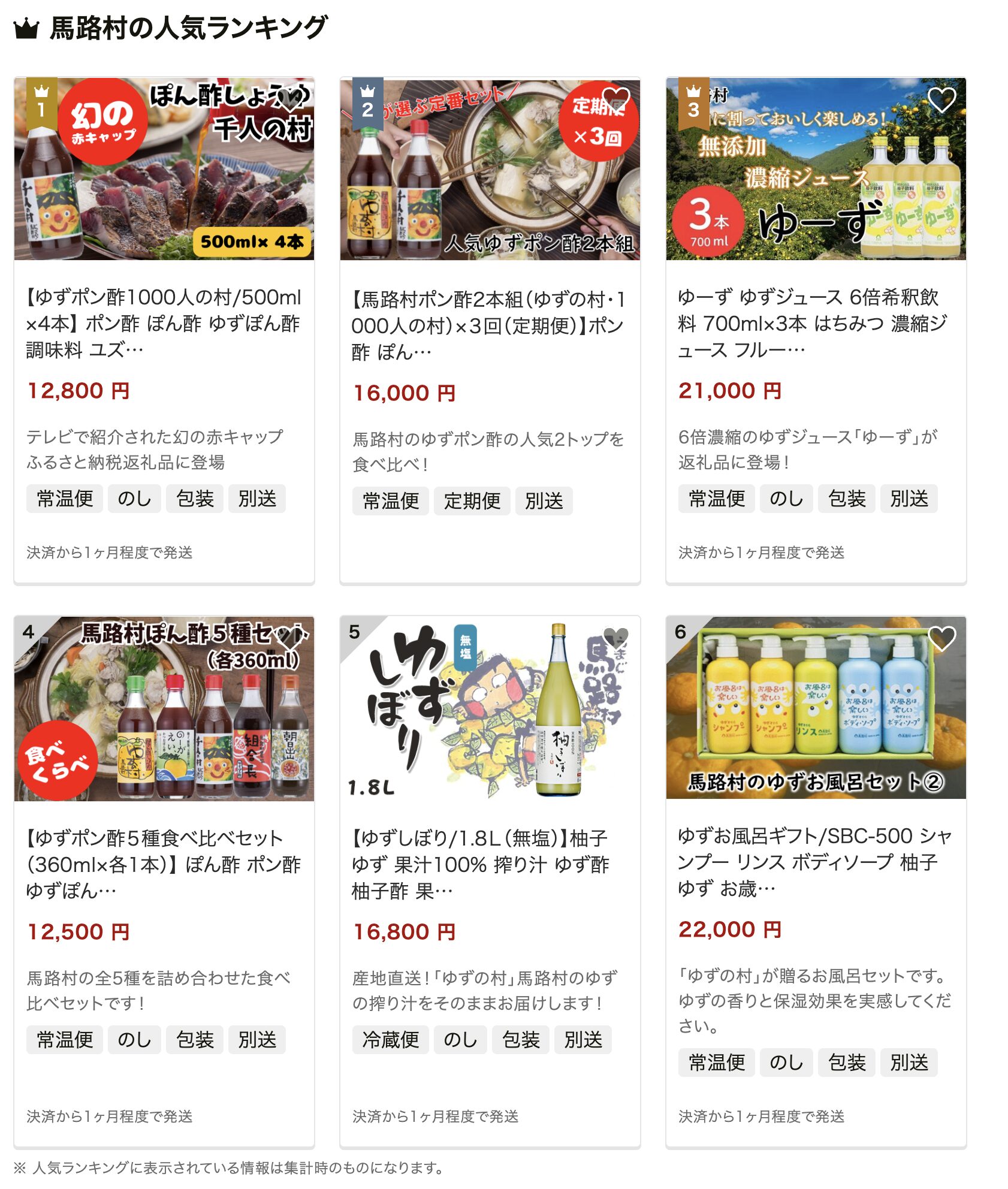Add ごっくん馬路村 ゆずジュース to favorites
This screenshot has height=1189, width=1008.
pyautogui.click(x=941, y=99)
